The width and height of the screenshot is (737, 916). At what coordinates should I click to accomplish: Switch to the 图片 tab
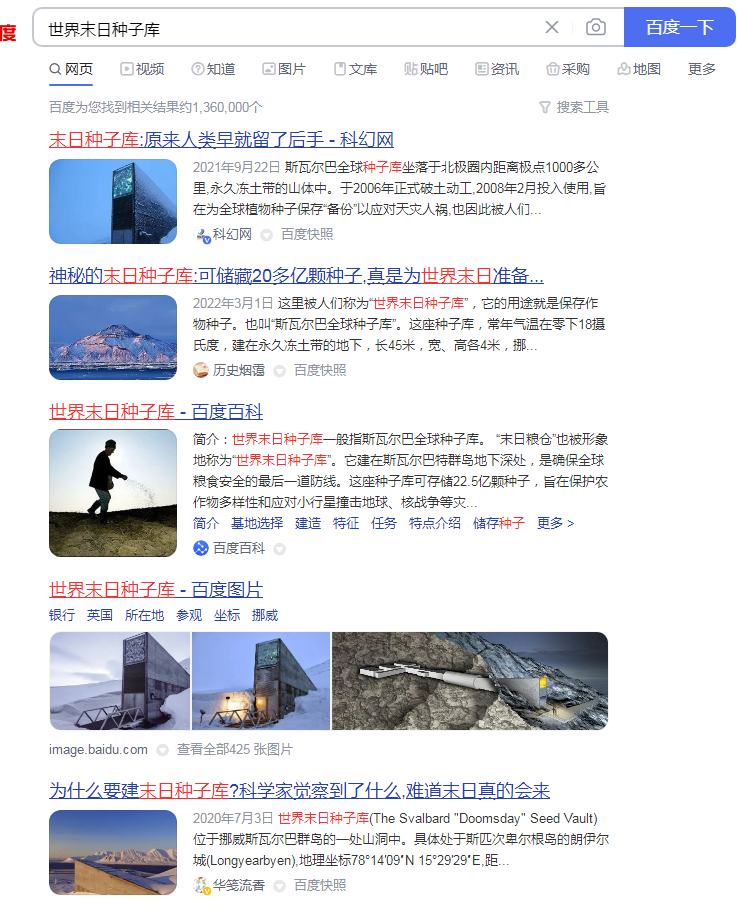284,69
